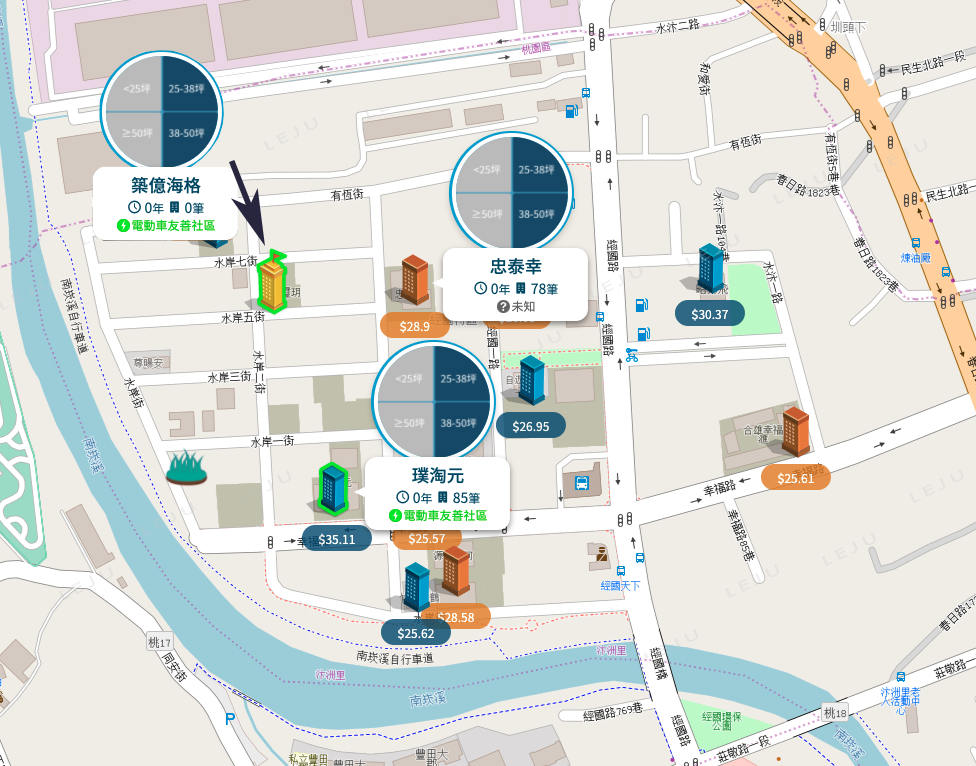Image resolution: width=976 pixels, height=766 pixels.
Task: Tap the $25.61 price marker
Action: pyautogui.click(x=795, y=478)
